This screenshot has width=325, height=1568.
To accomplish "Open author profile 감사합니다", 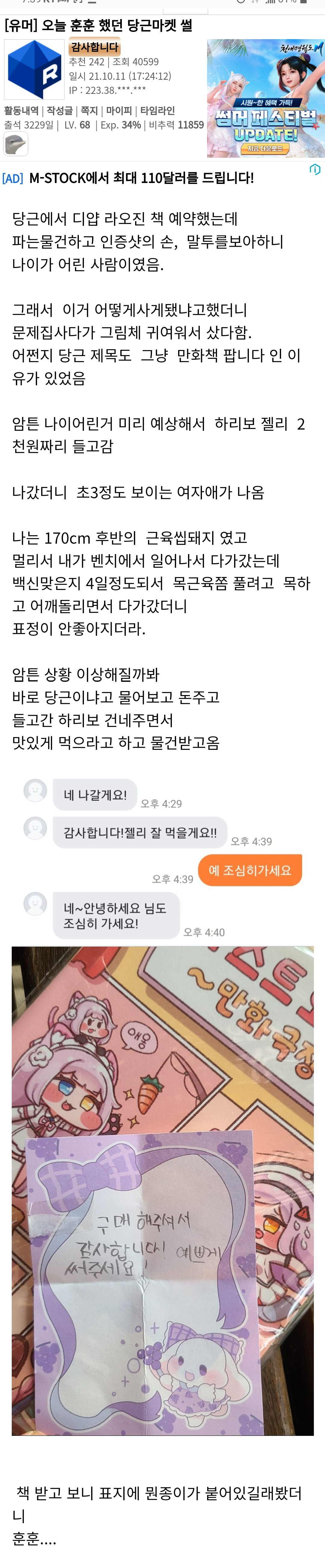I will point(94,48).
